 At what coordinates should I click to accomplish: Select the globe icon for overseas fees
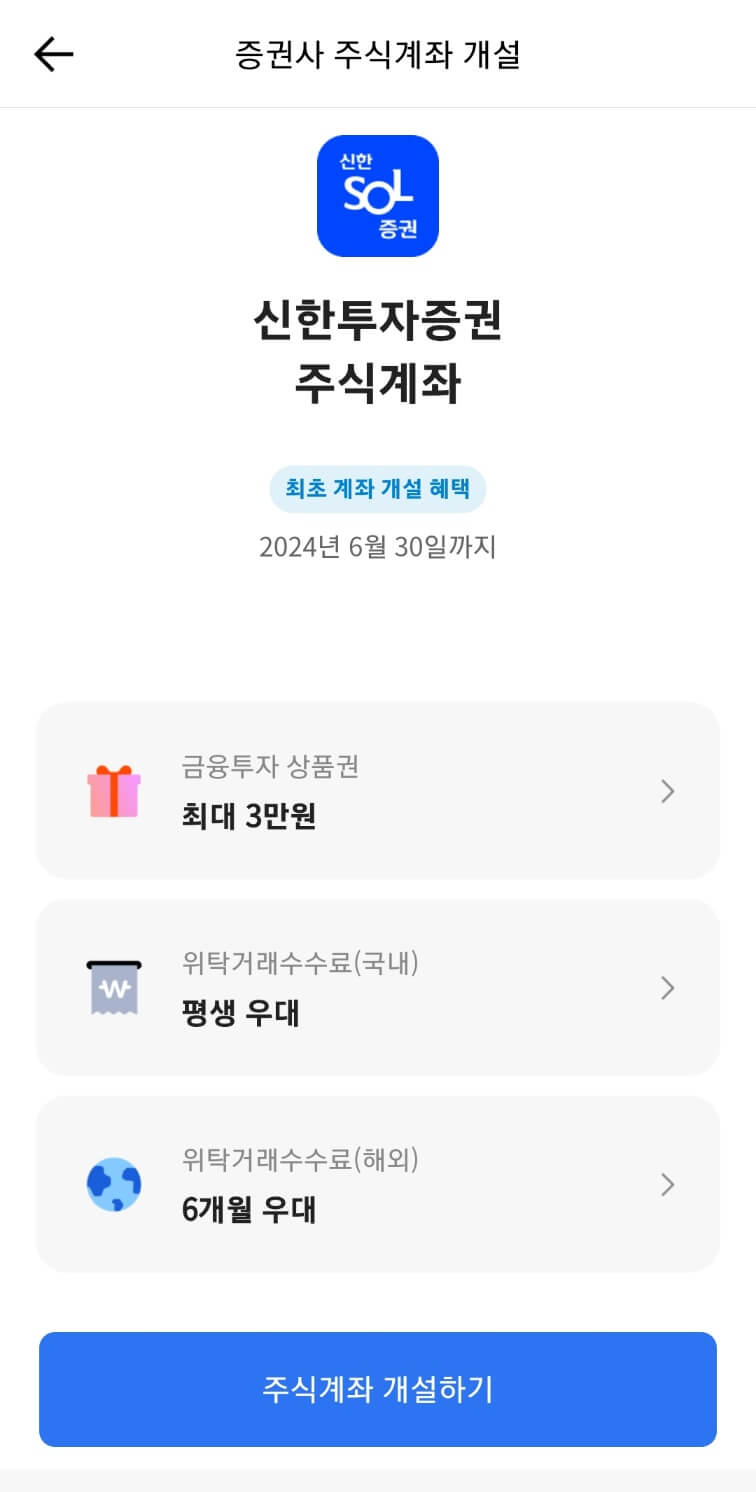tap(114, 1184)
